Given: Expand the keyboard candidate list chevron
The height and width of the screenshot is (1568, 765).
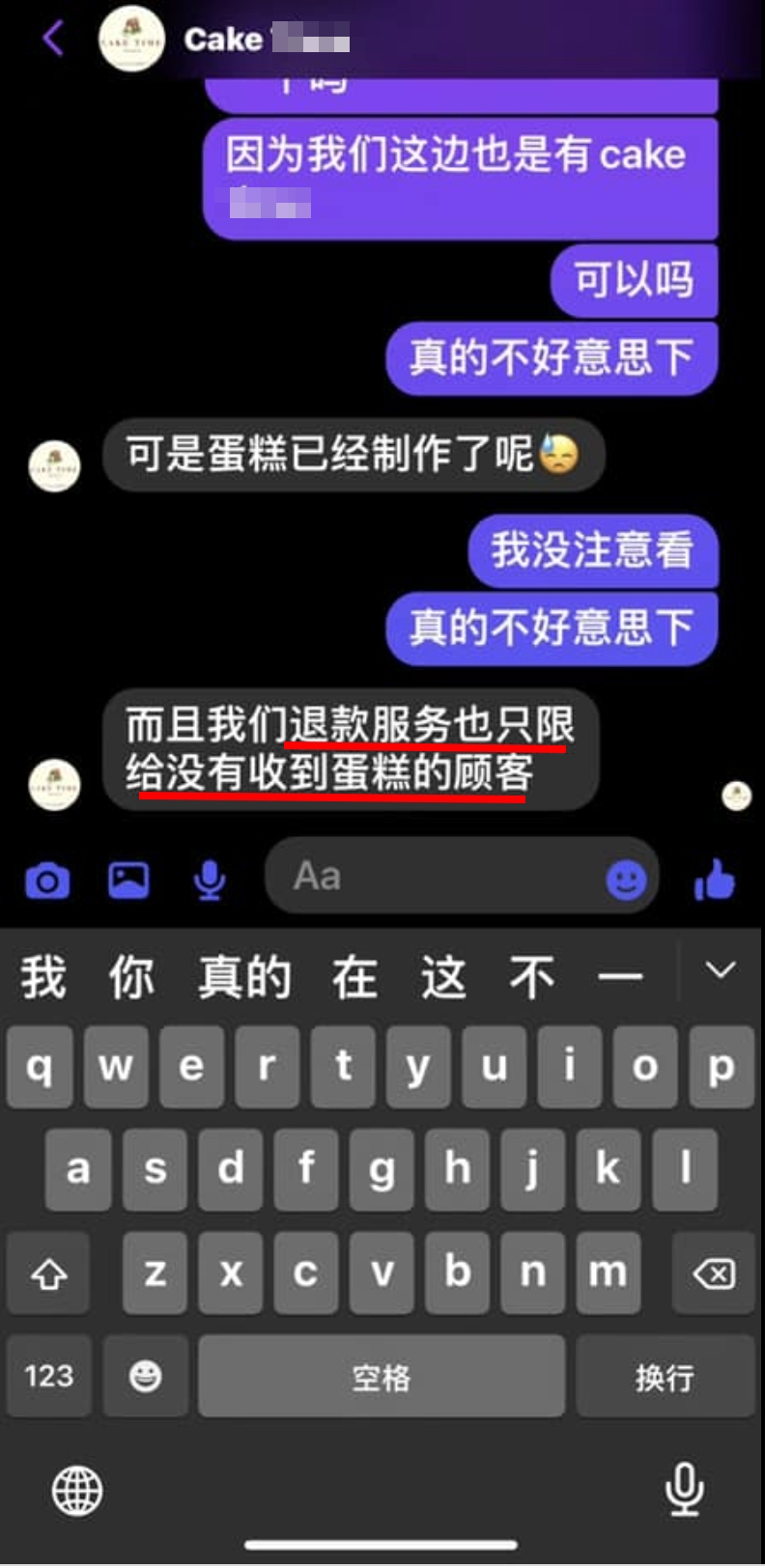Looking at the screenshot, I should coord(721,970).
